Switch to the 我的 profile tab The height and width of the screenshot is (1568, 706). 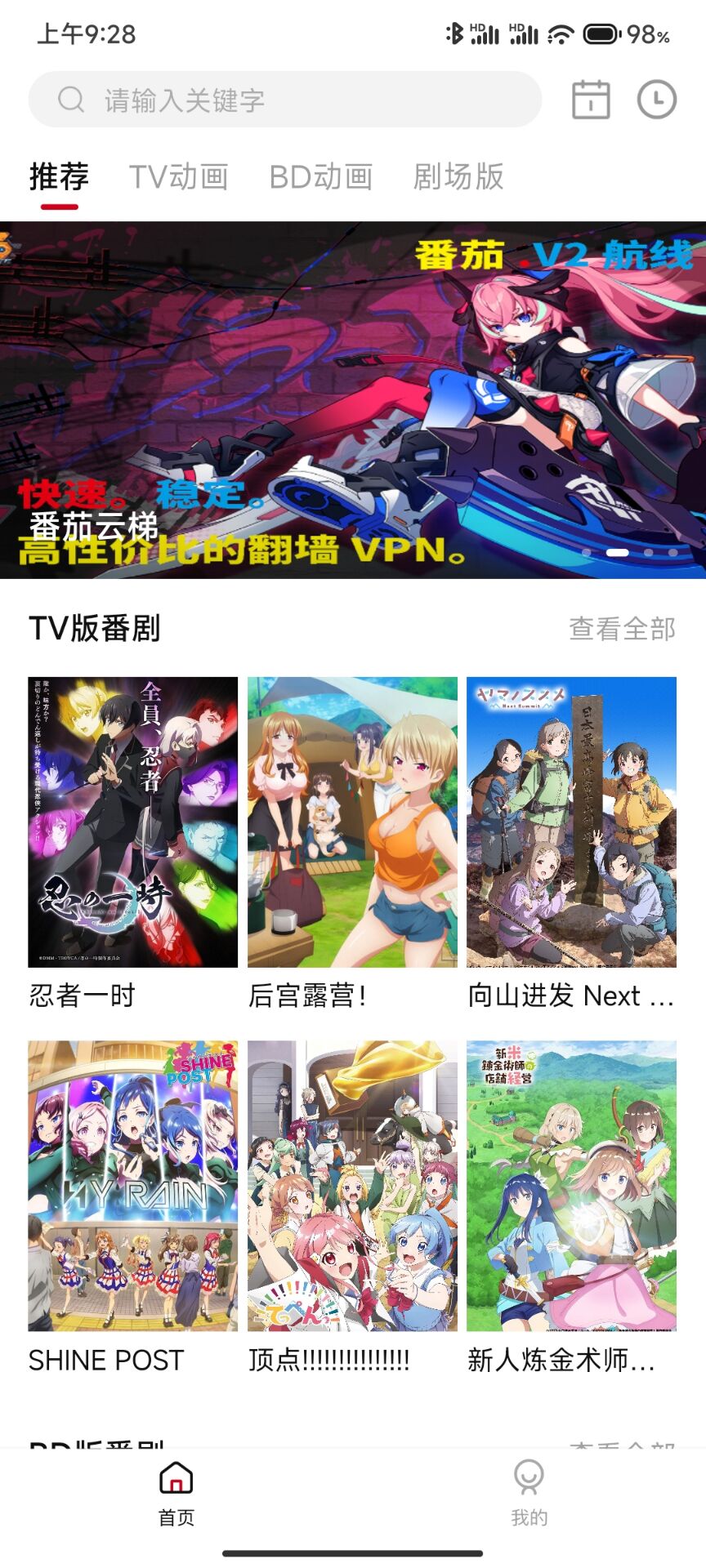click(529, 1493)
